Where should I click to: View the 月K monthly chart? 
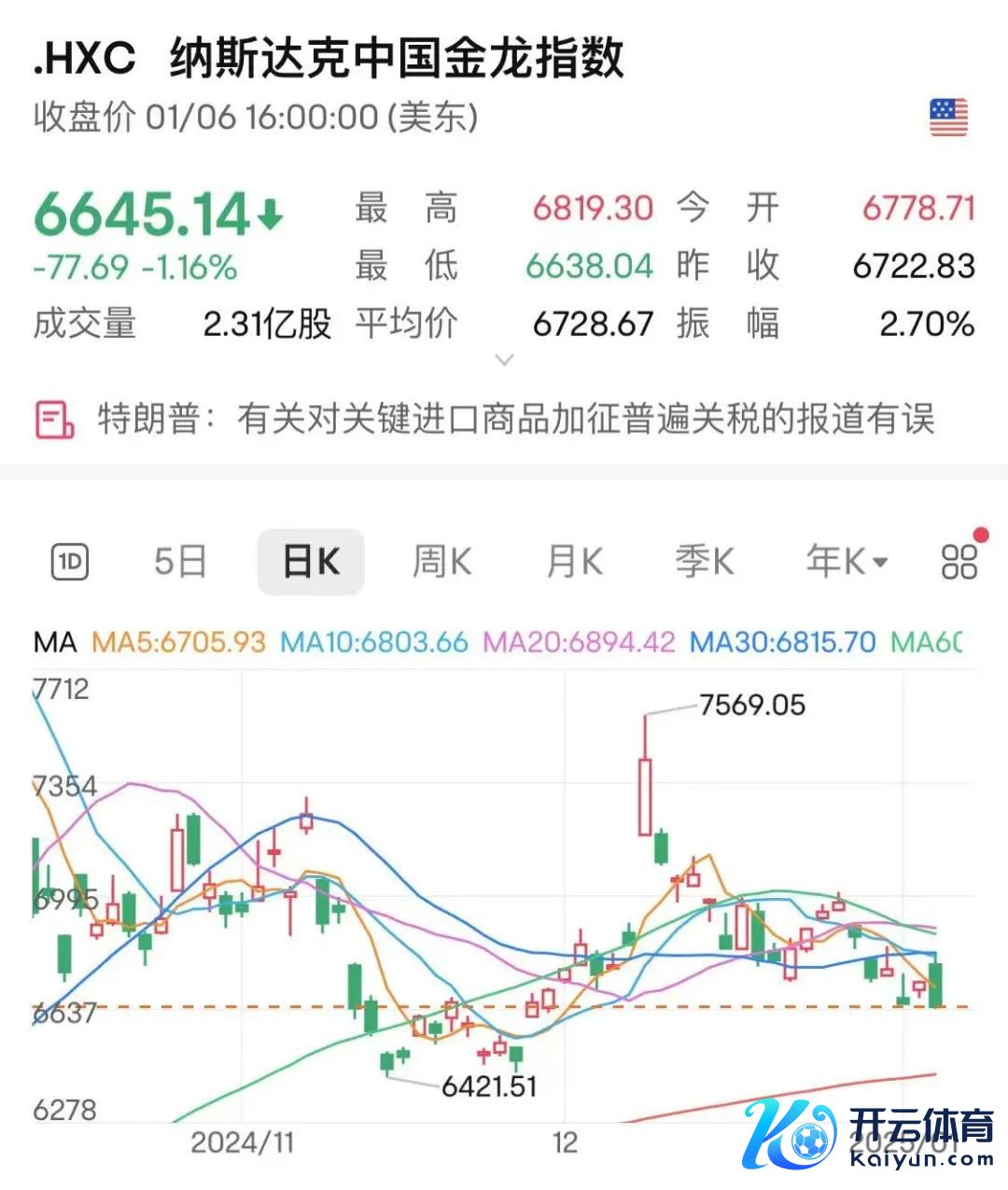point(574,562)
